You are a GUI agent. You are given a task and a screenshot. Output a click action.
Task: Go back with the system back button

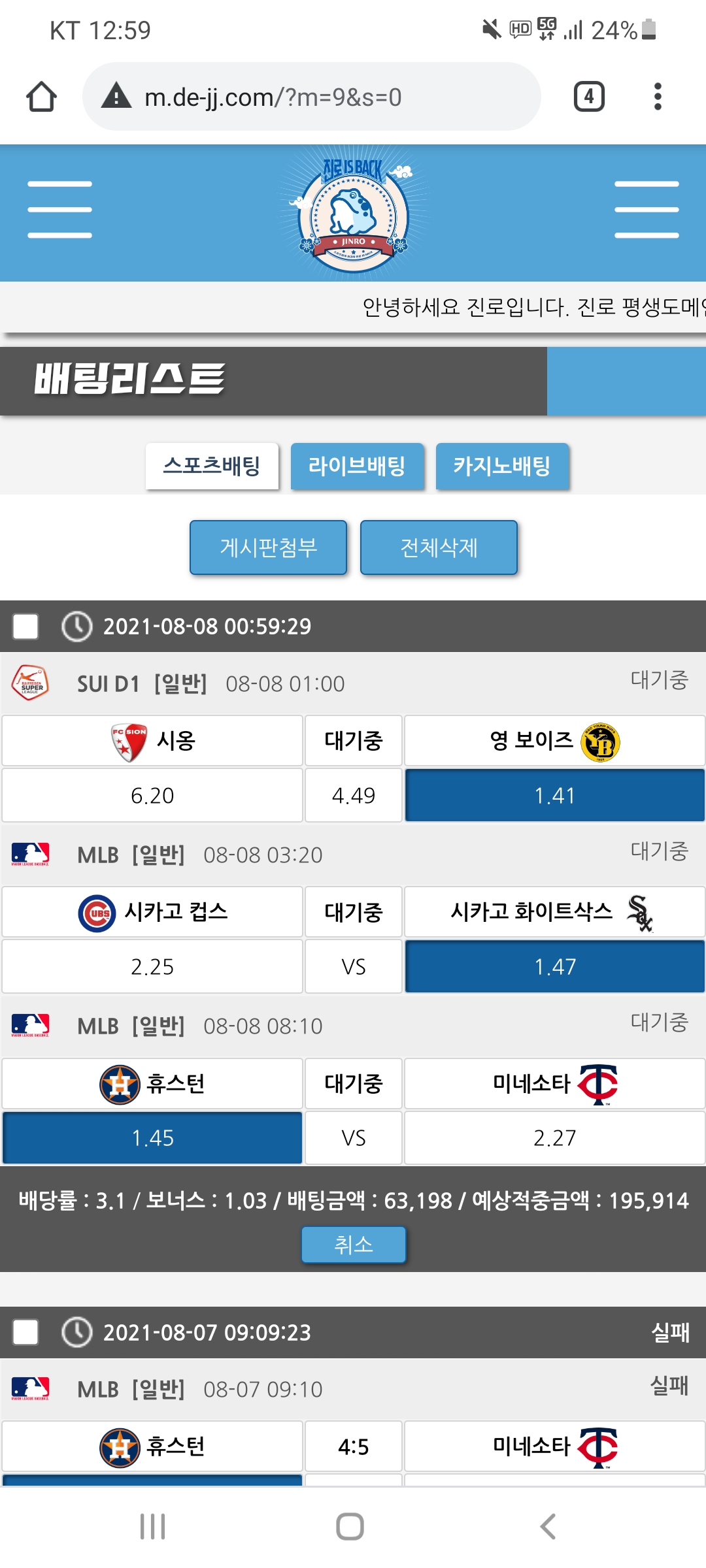point(548,1527)
